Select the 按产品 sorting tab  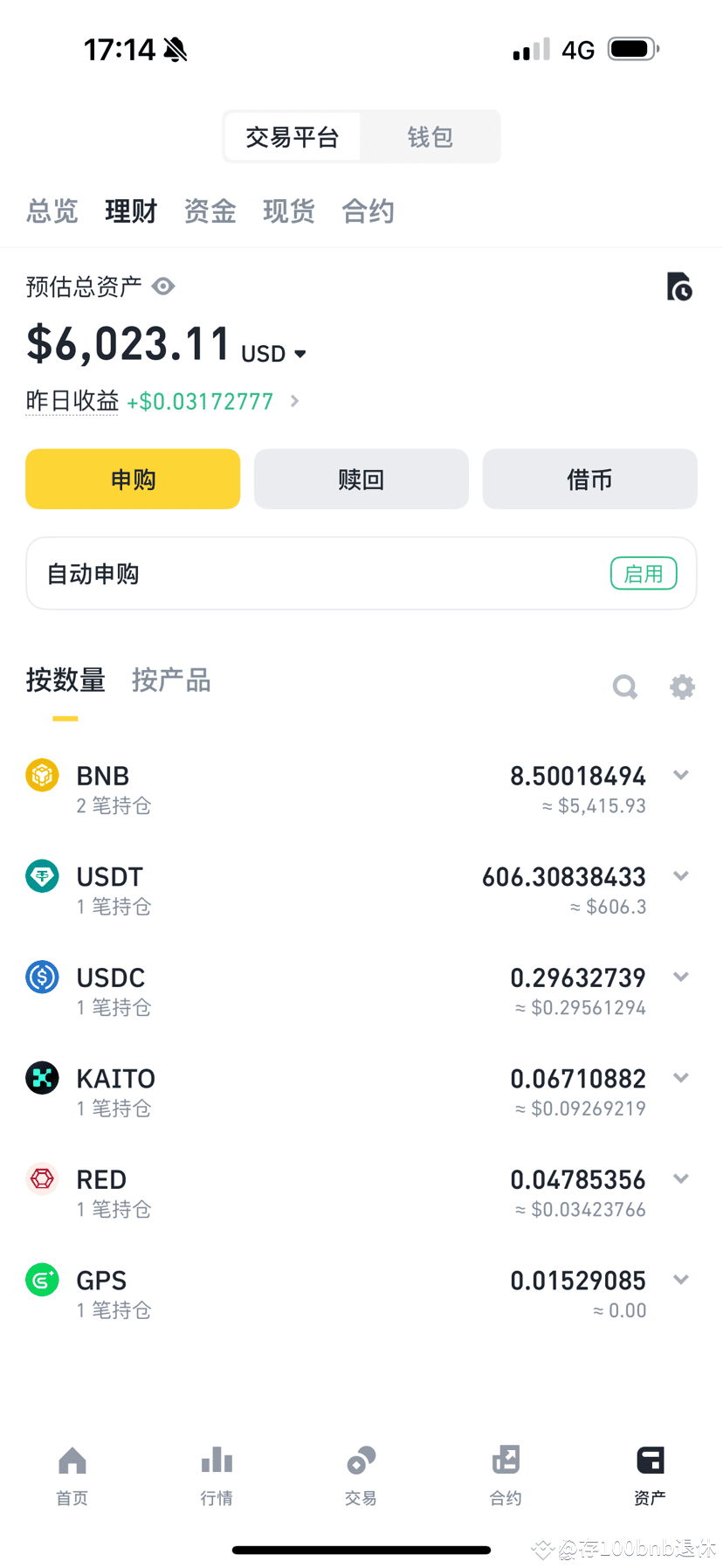pyautogui.click(x=171, y=680)
